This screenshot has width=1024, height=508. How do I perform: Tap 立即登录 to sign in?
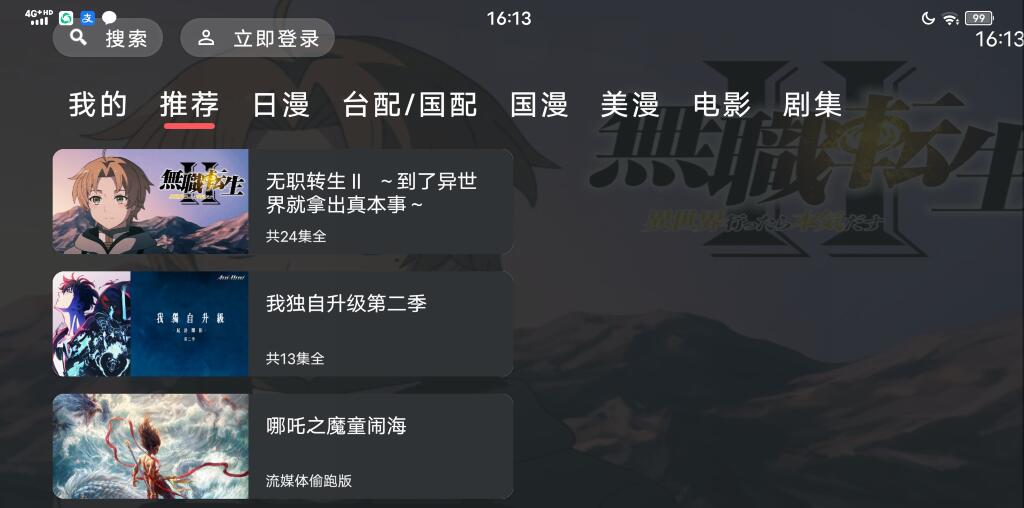pyautogui.click(x=257, y=38)
